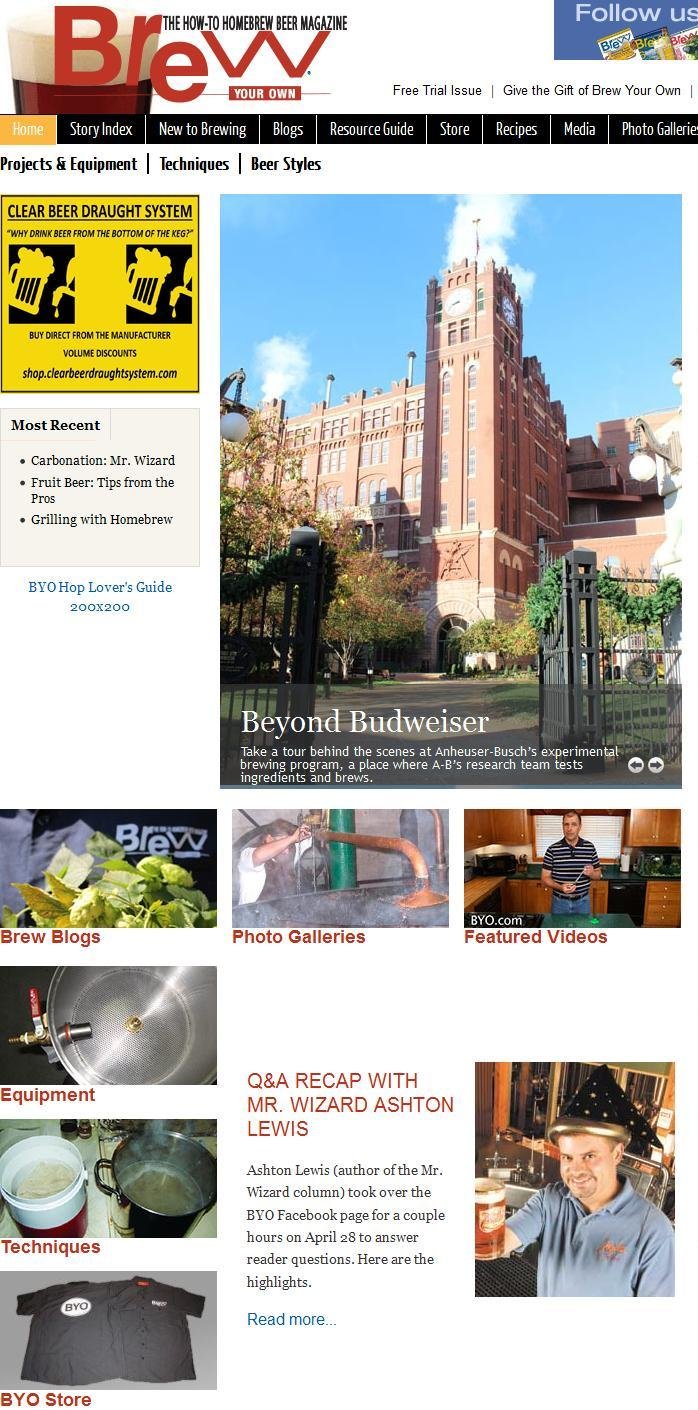This screenshot has height=1410, width=698.
Task: Tap the Free Trial Issue link
Action: point(437,90)
